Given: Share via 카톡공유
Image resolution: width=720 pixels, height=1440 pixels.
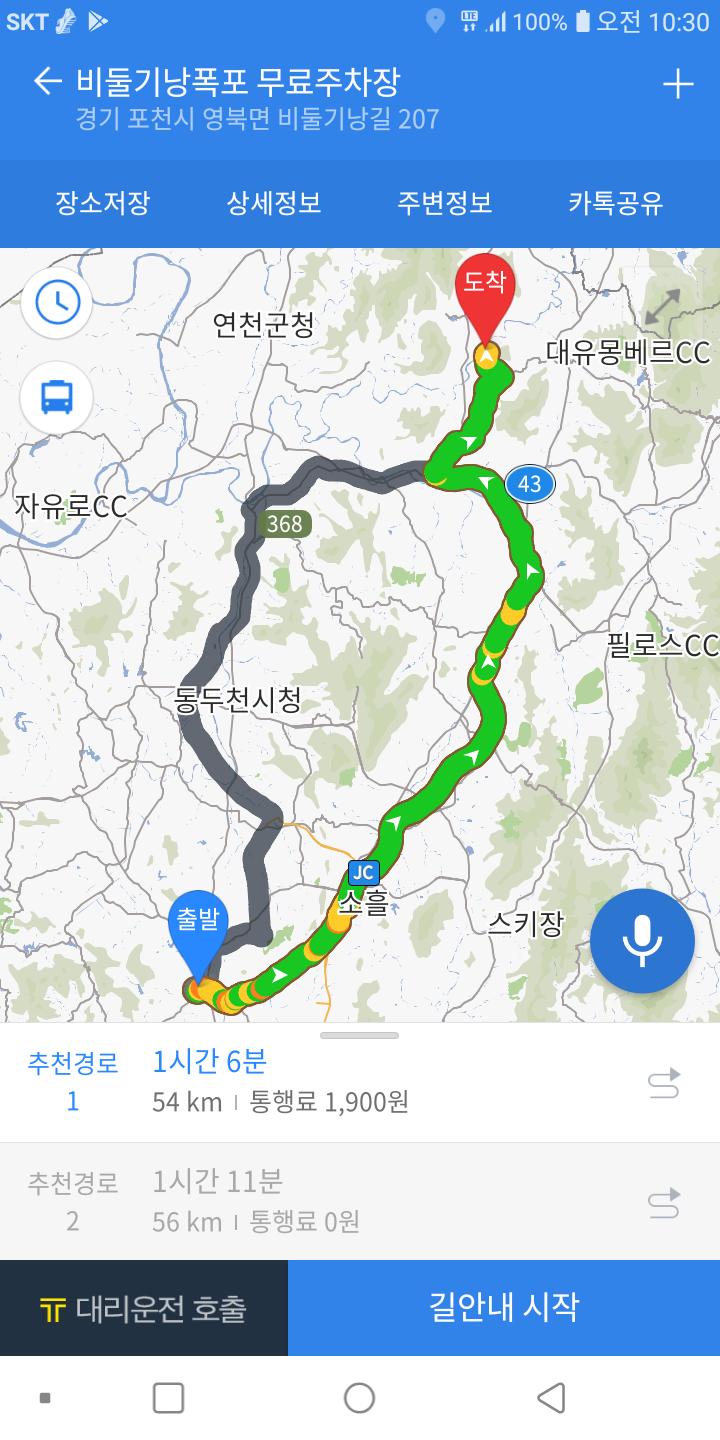Looking at the screenshot, I should pyautogui.click(x=616, y=204).
